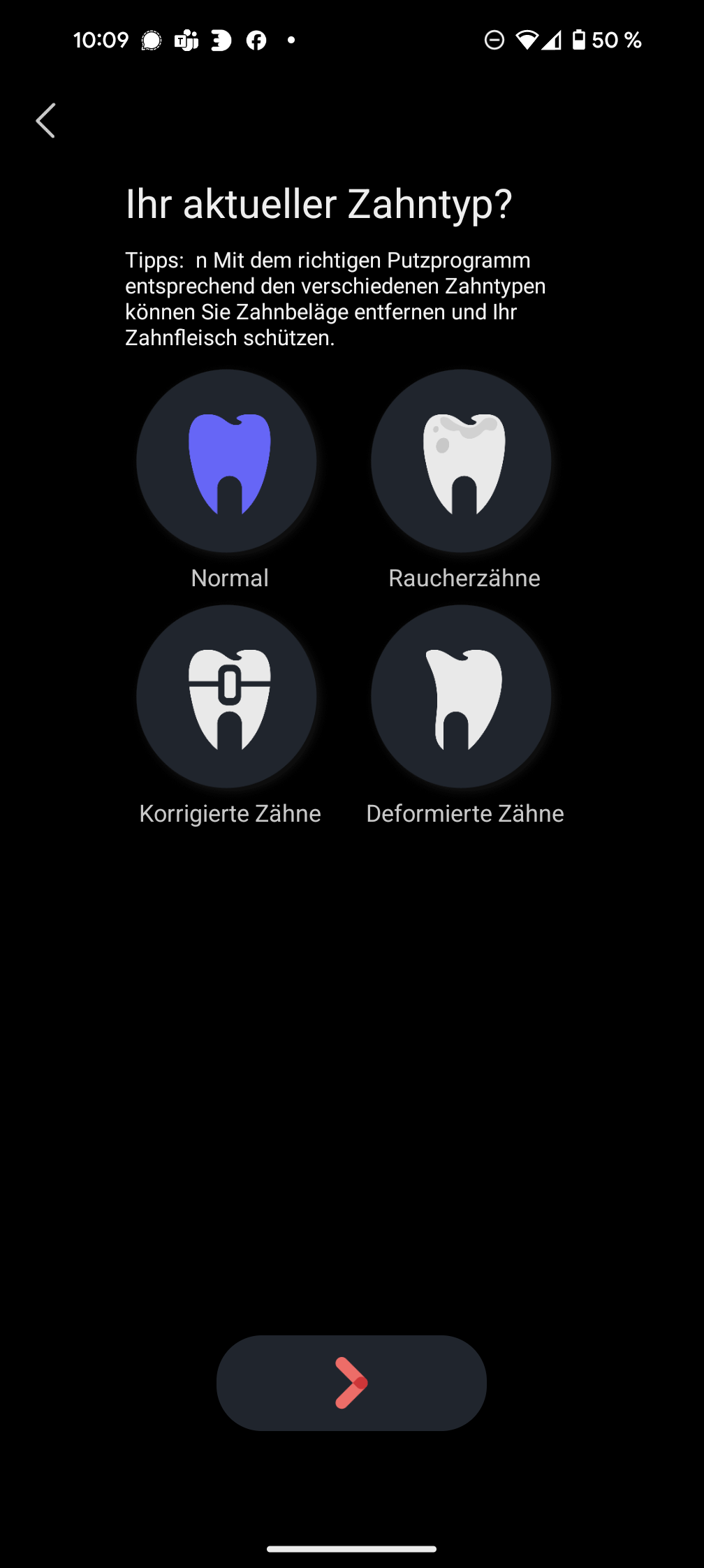The image size is (704, 1568).
Task: Select Deformierte Zähne tooth type
Action: pyautogui.click(x=461, y=697)
